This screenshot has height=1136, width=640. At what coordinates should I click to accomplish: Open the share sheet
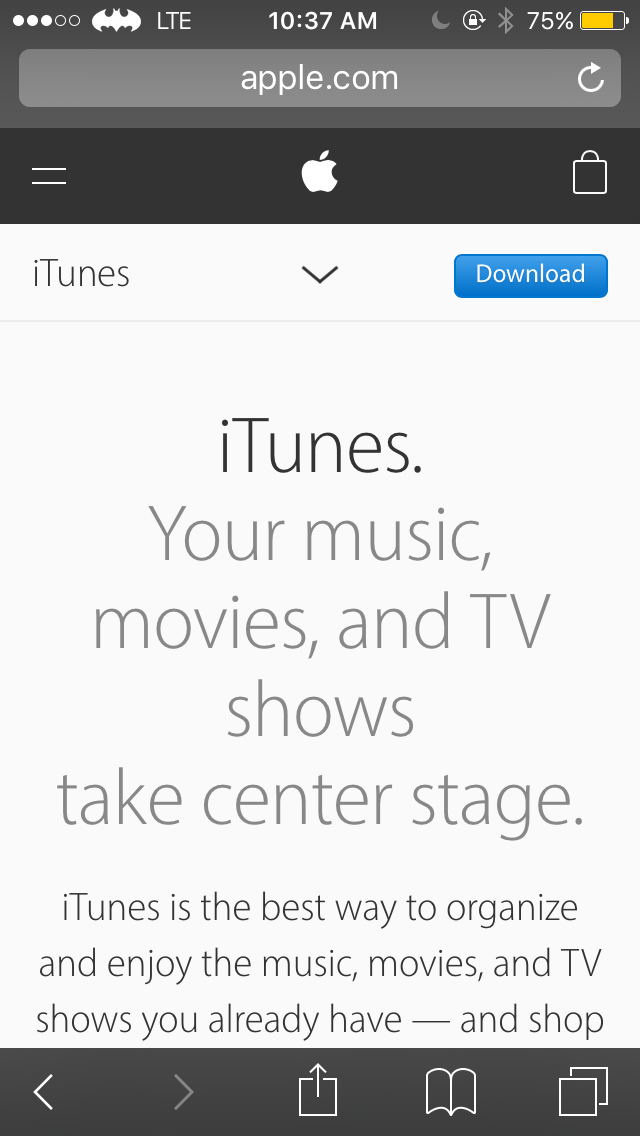(x=316, y=1090)
